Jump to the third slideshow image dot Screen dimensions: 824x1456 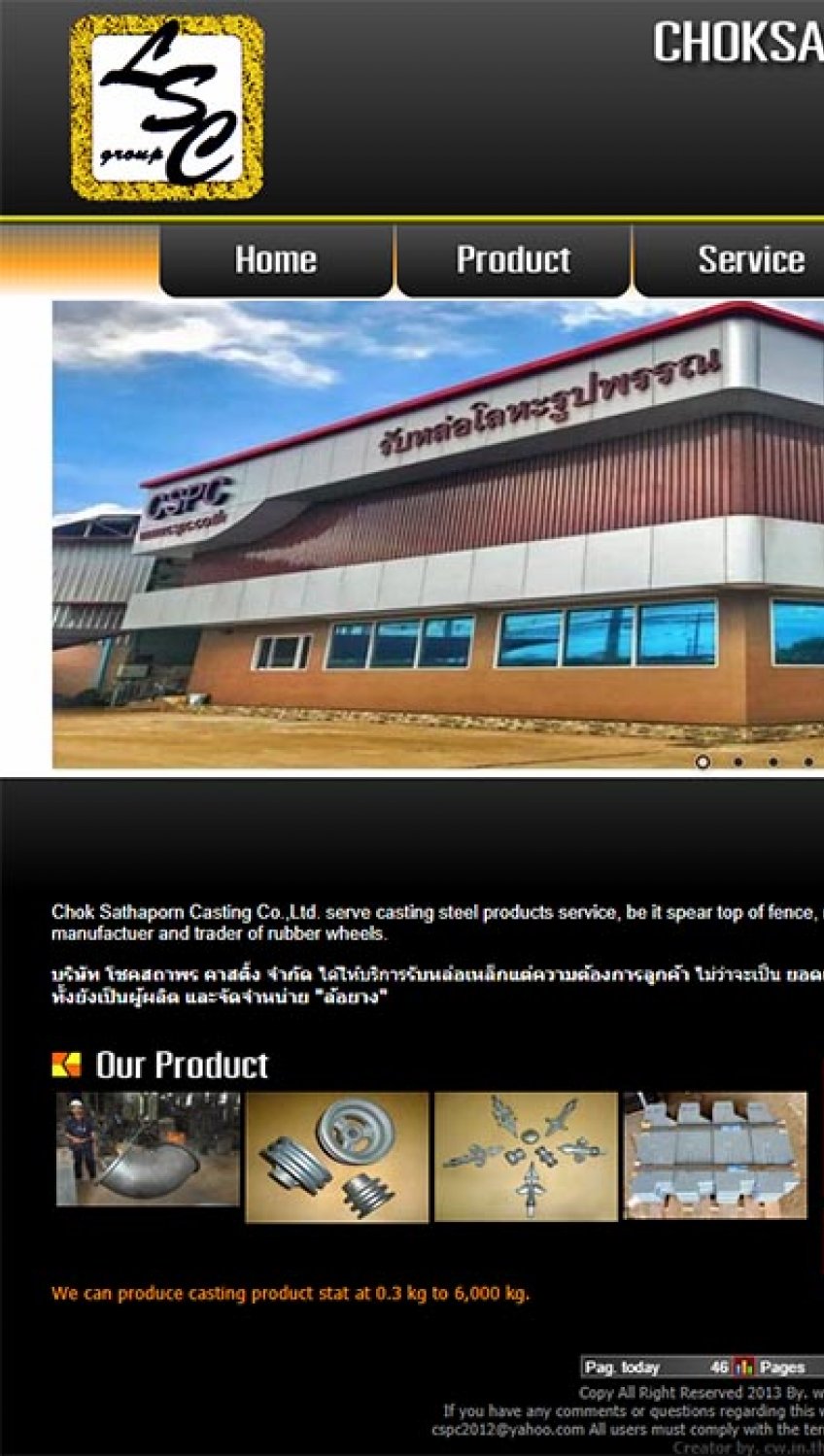click(x=773, y=762)
